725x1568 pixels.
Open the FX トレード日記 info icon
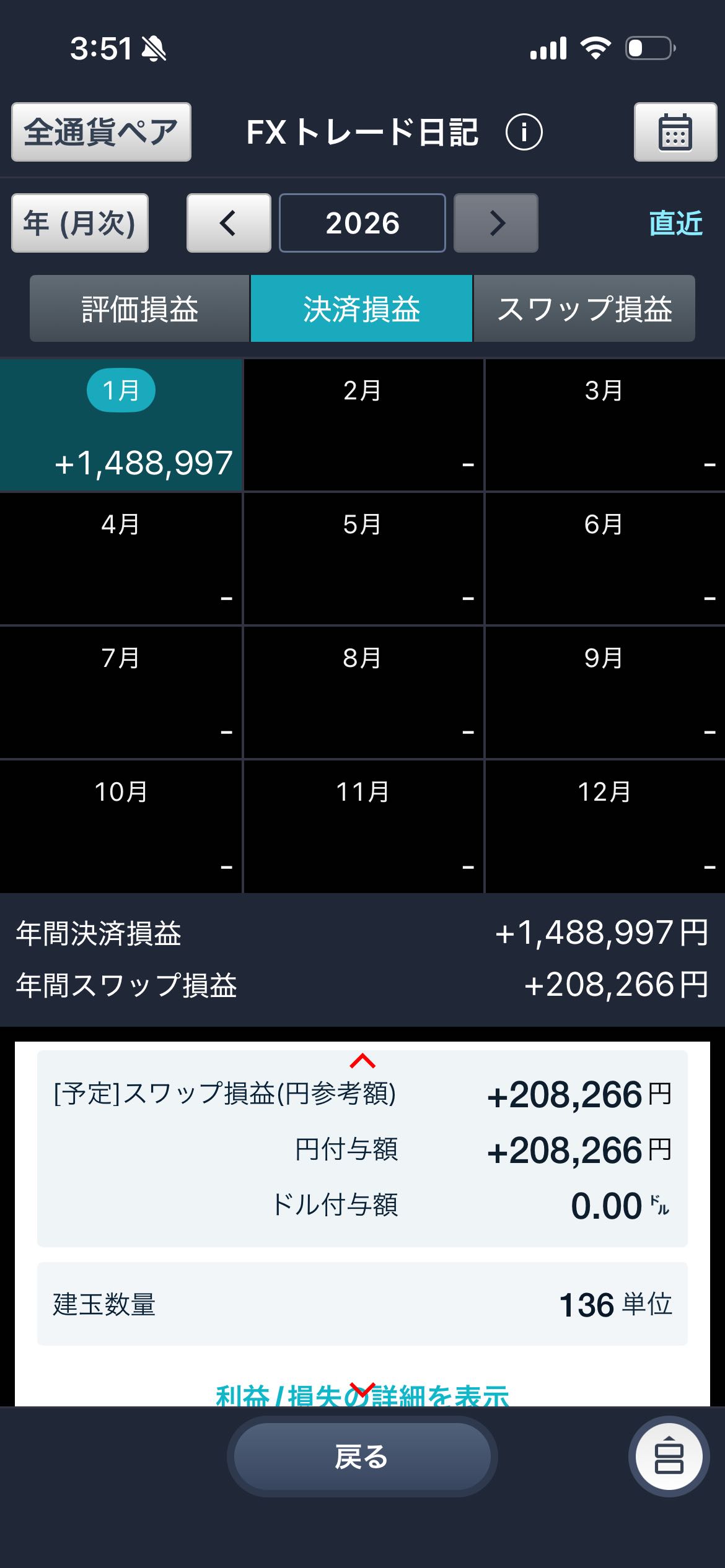[524, 132]
